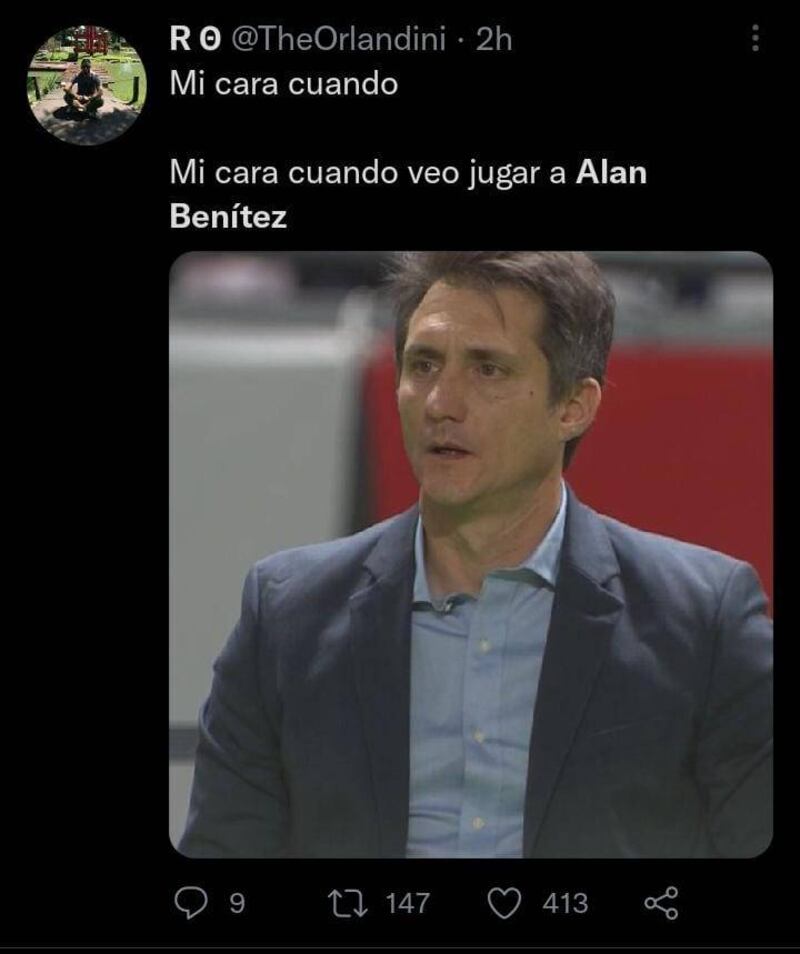Open R Θ's profile picture

86,85
